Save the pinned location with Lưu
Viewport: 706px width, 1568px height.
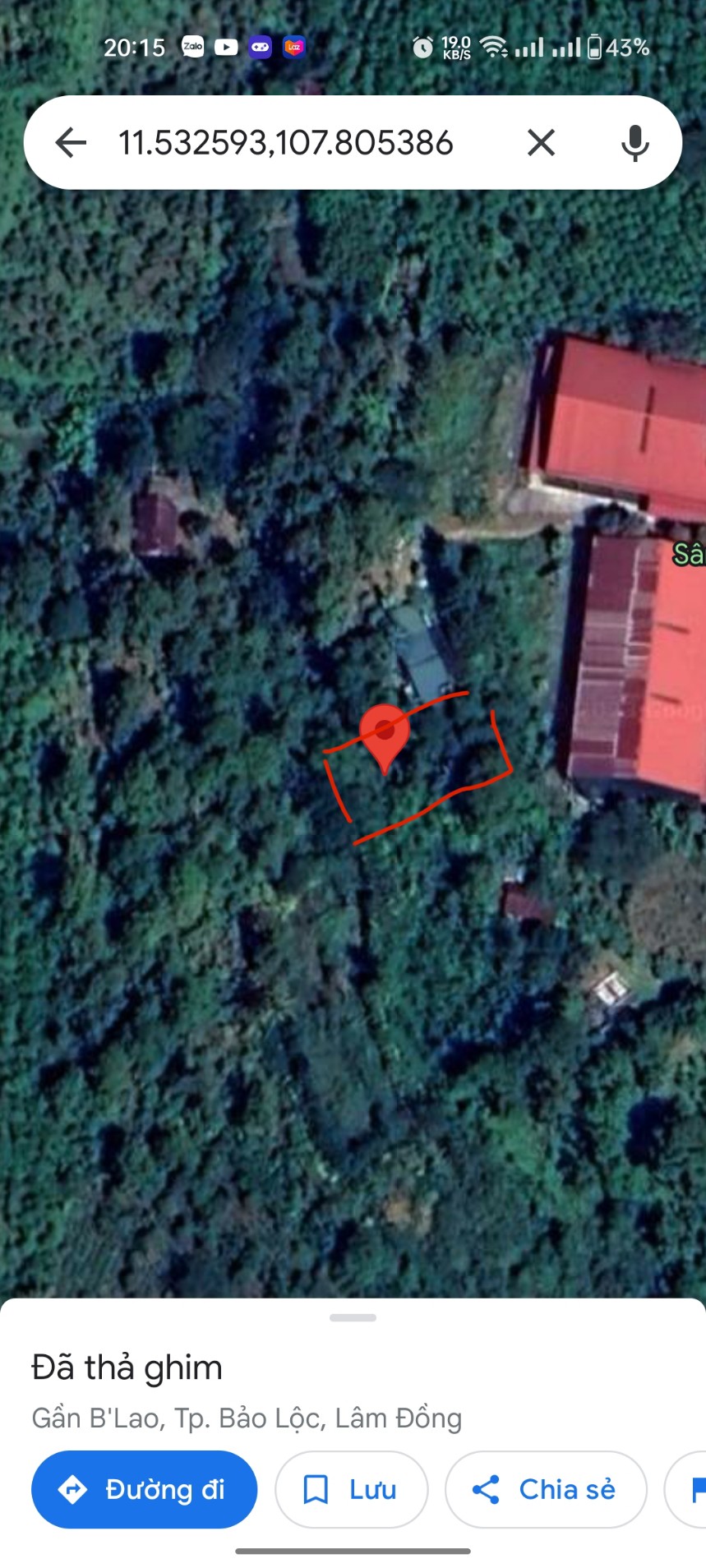click(x=351, y=1489)
